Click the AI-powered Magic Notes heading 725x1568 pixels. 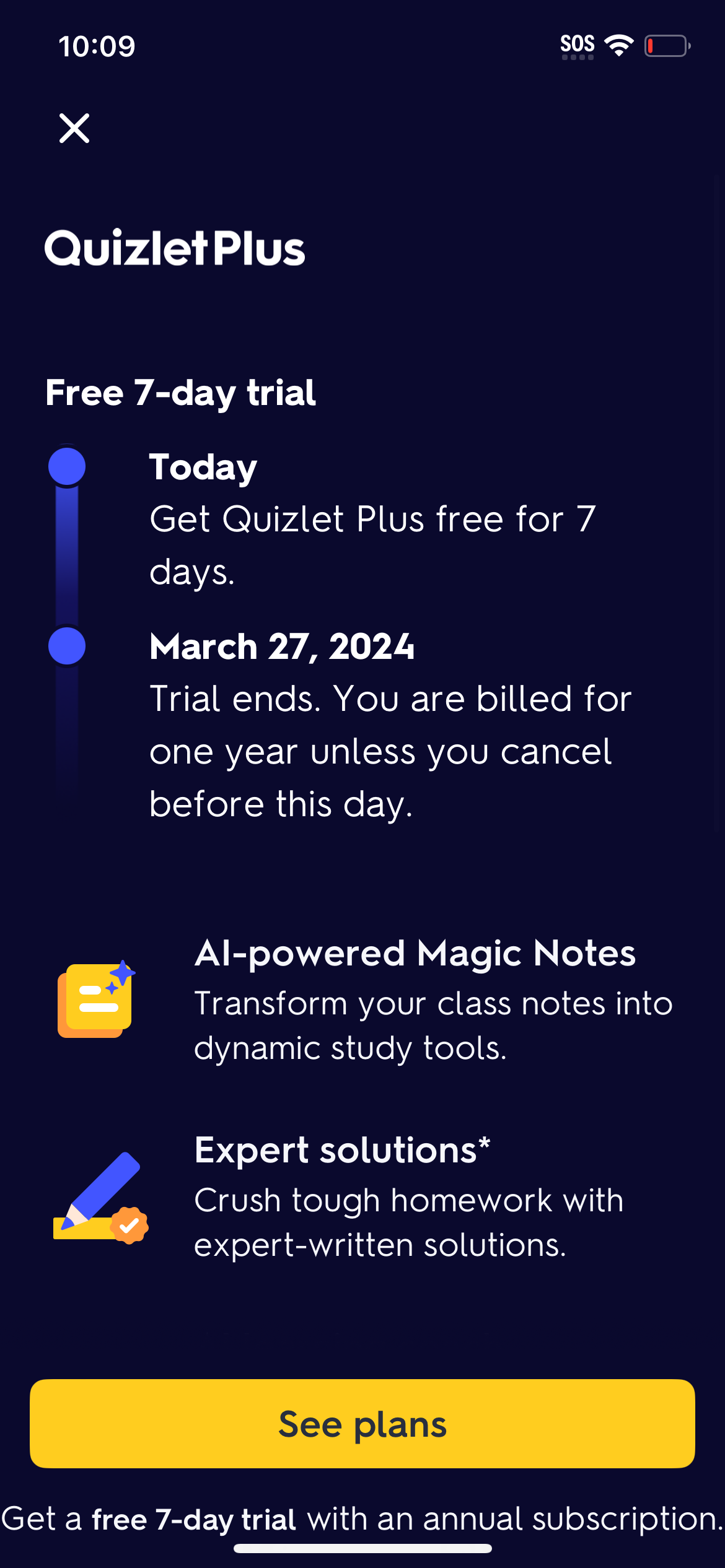(415, 954)
